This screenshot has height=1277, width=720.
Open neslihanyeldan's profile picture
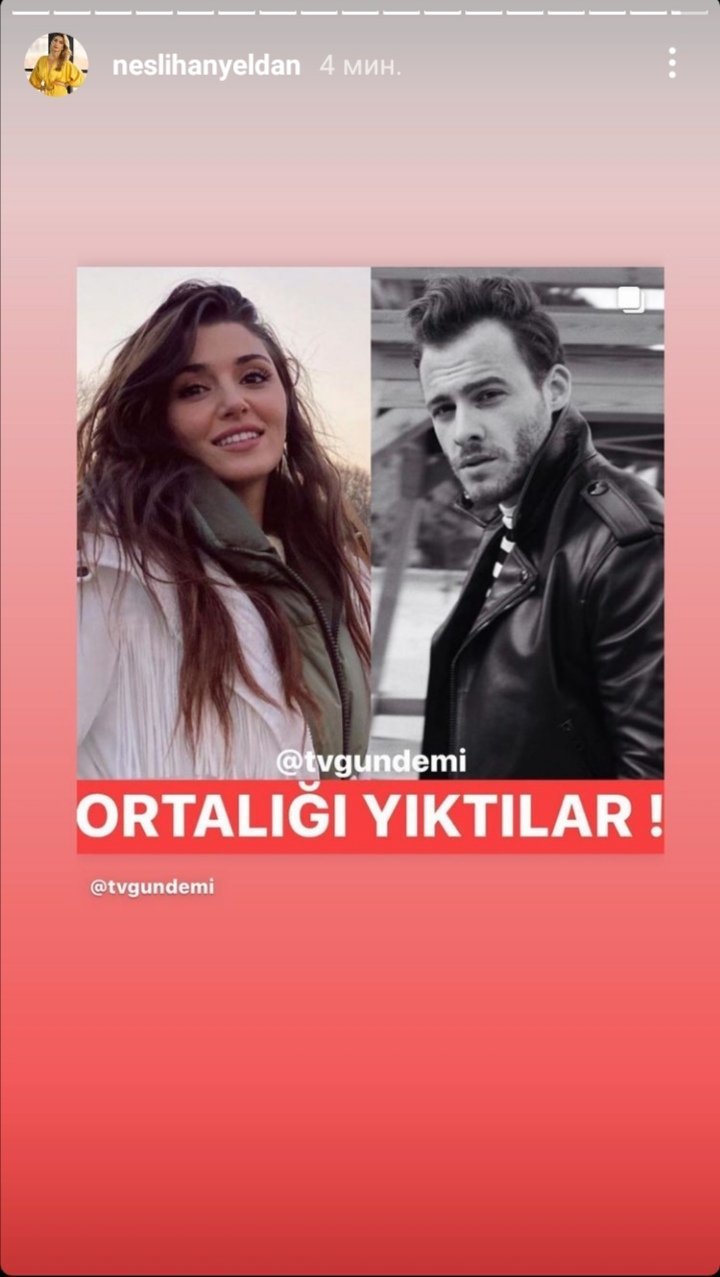pyautogui.click(x=56, y=66)
